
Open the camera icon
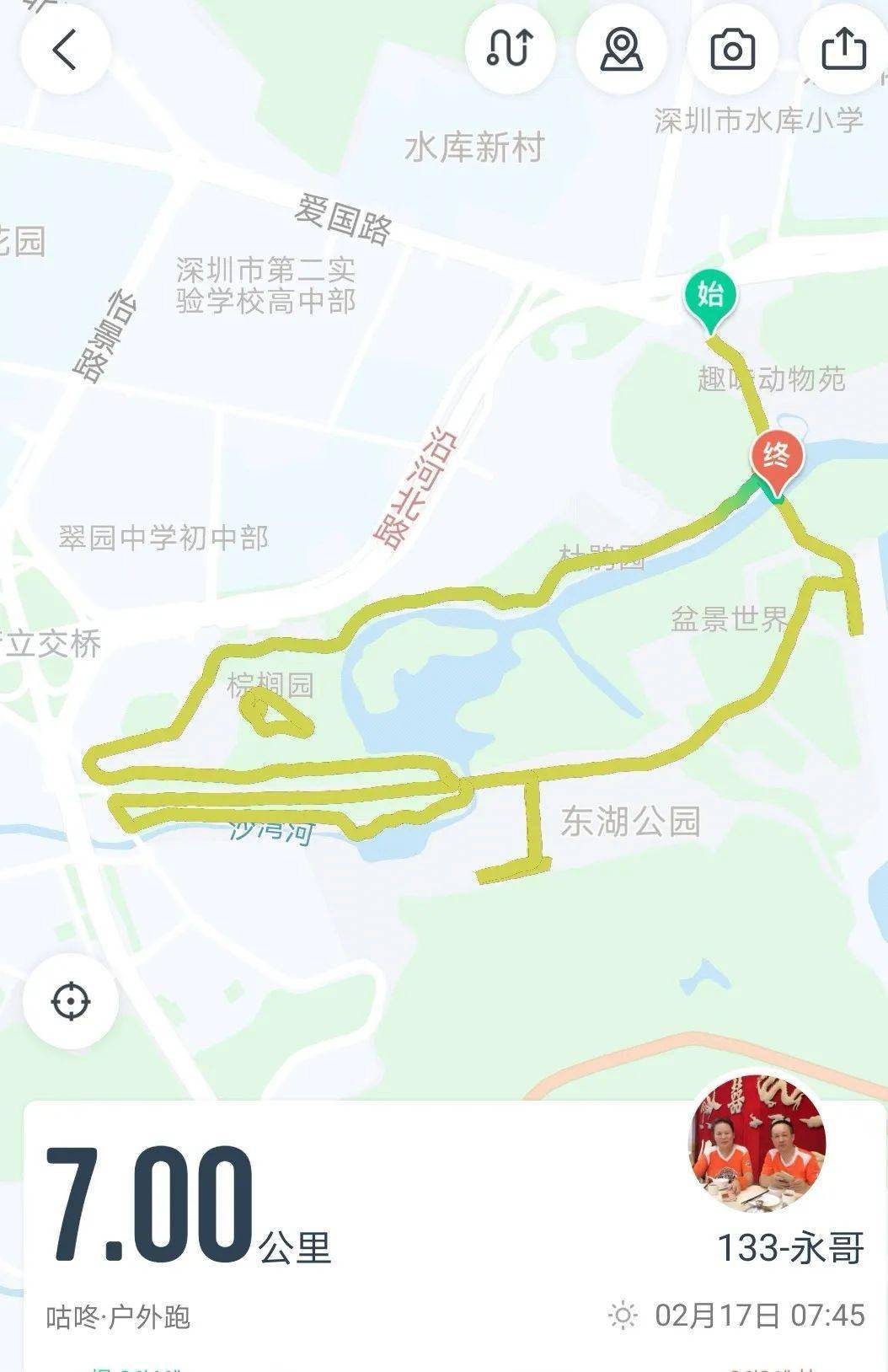point(732,49)
